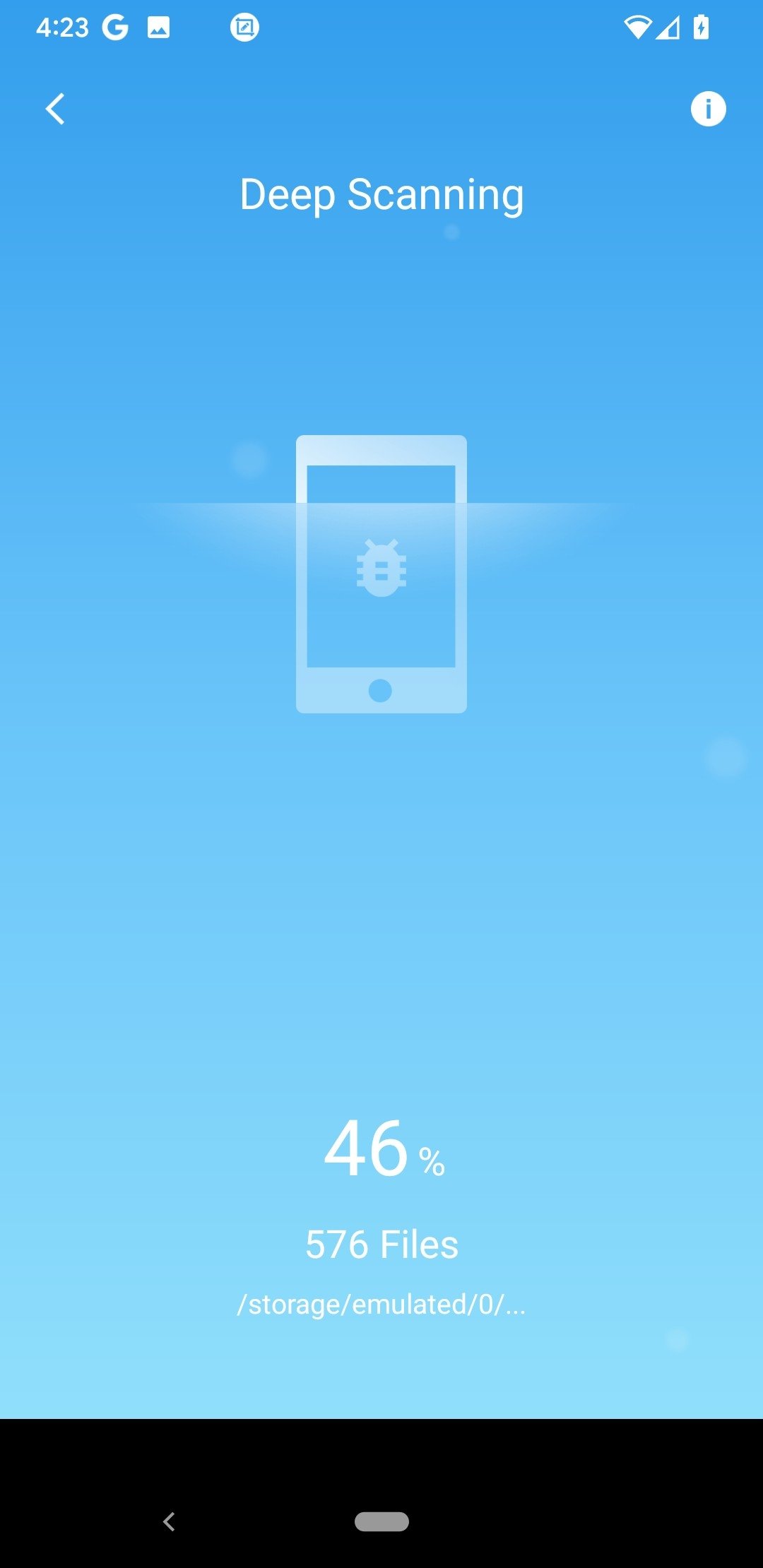Viewport: 763px width, 1568px height.
Task: Tap the home pill in navigation bar
Action: [381, 1521]
